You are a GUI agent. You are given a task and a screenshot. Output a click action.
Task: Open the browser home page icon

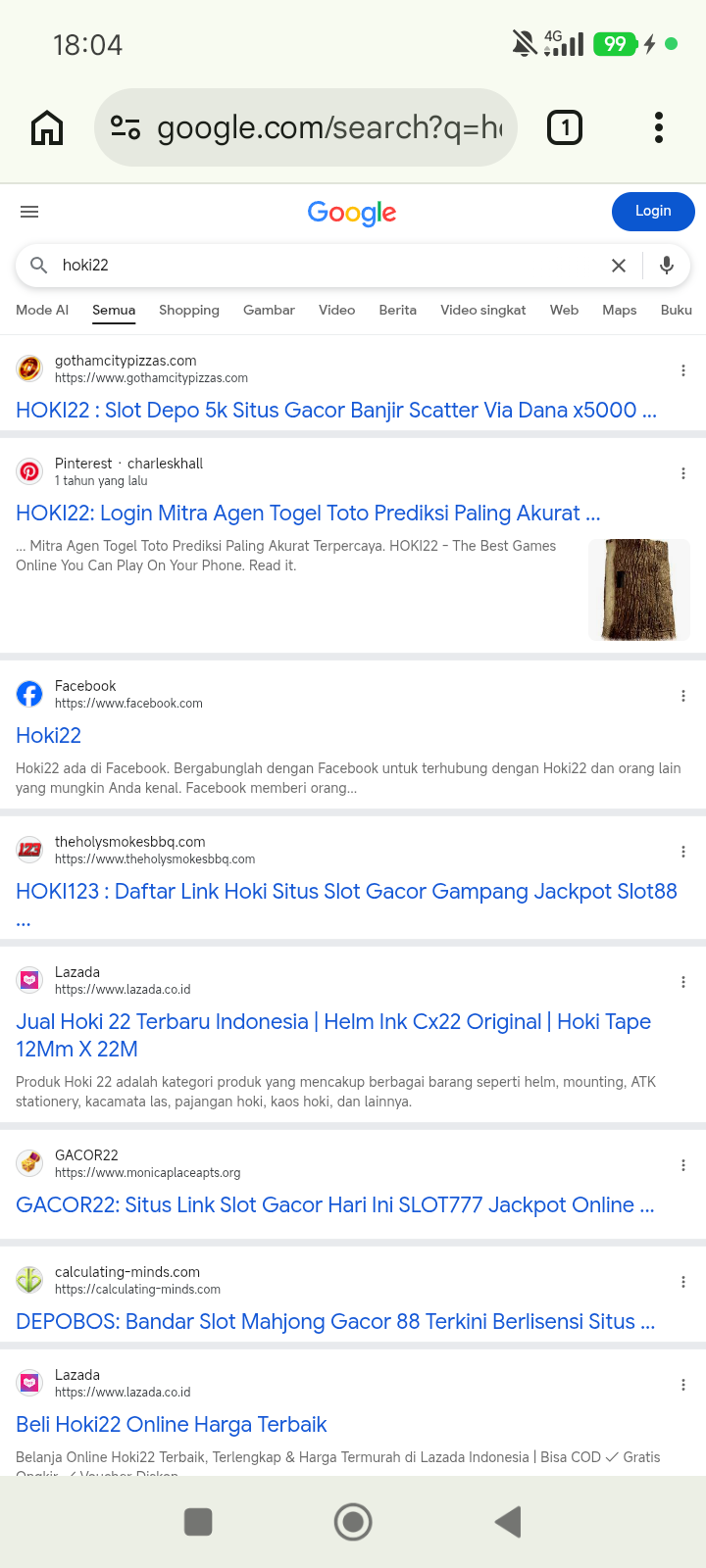point(47,127)
